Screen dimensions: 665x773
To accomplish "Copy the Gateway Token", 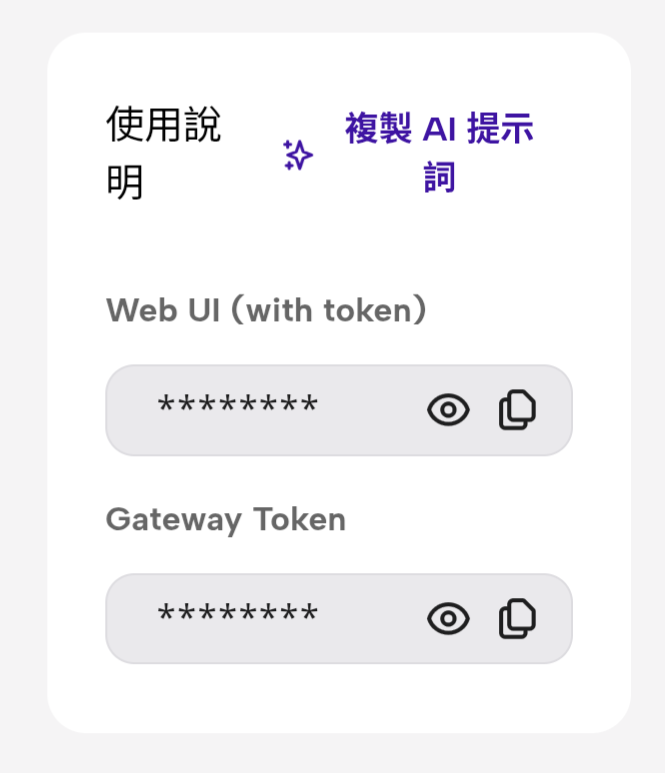I will pyautogui.click(x=517, y=619).
